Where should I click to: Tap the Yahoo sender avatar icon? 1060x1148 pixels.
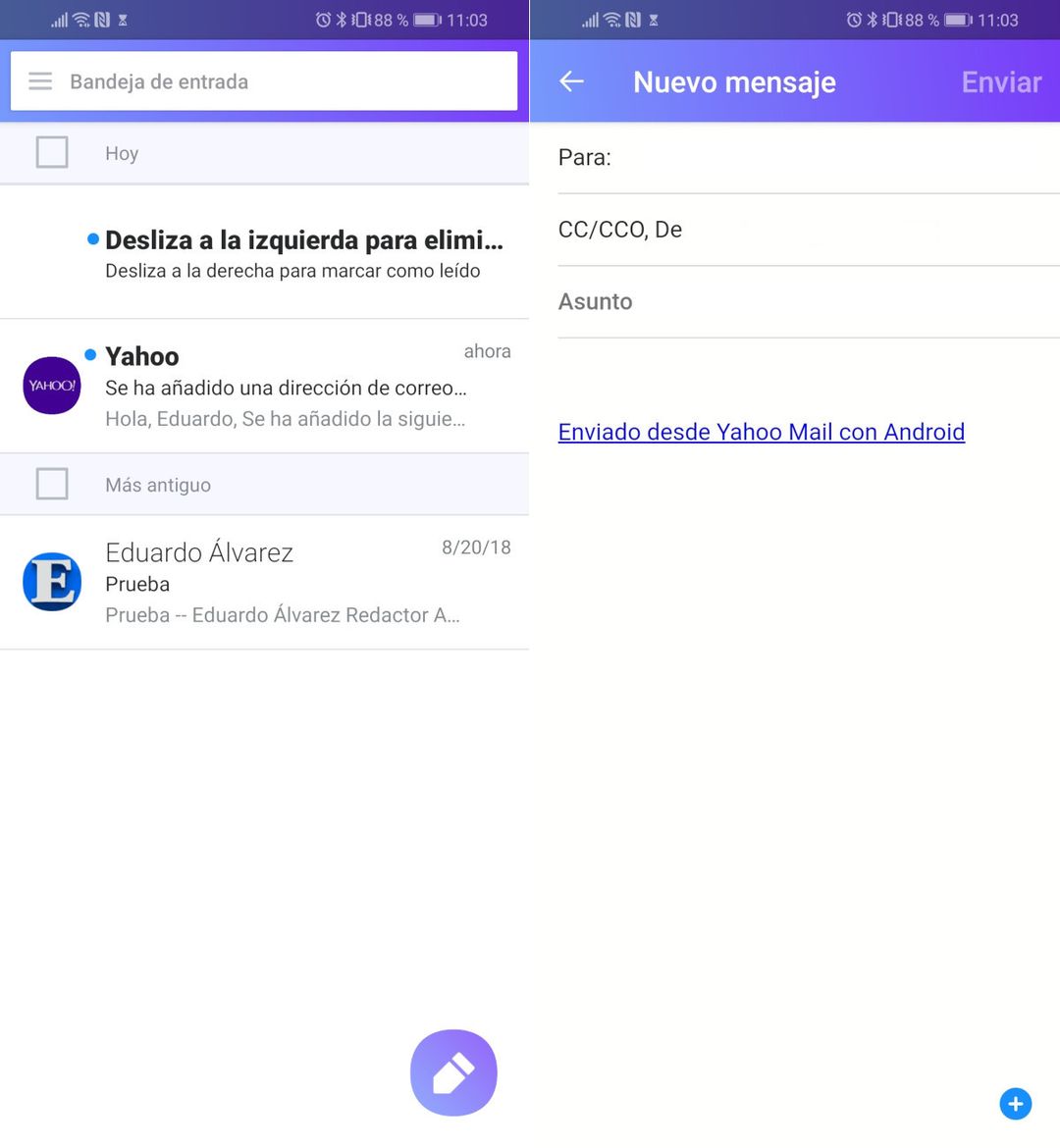tap(51, 386)
